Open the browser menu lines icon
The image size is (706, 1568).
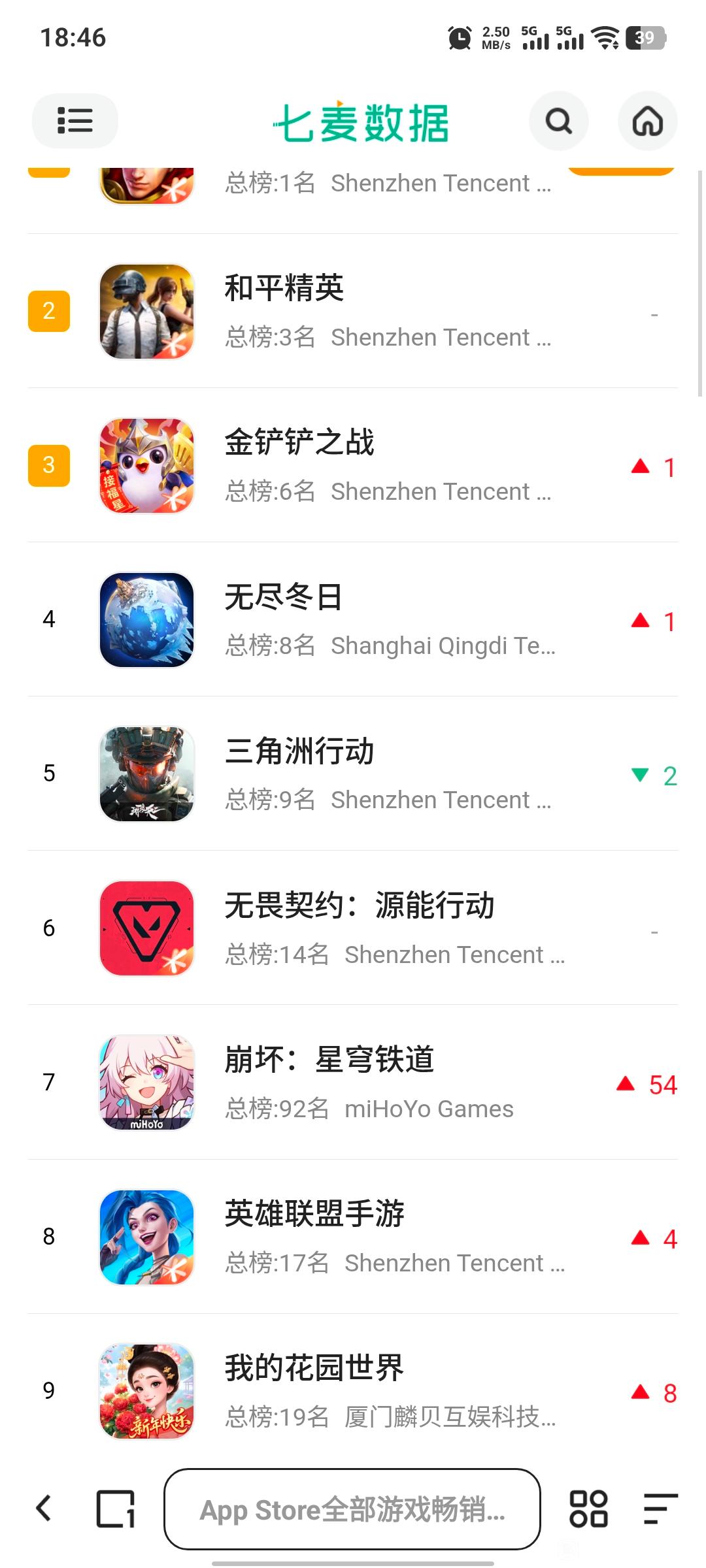(659, 1509)
